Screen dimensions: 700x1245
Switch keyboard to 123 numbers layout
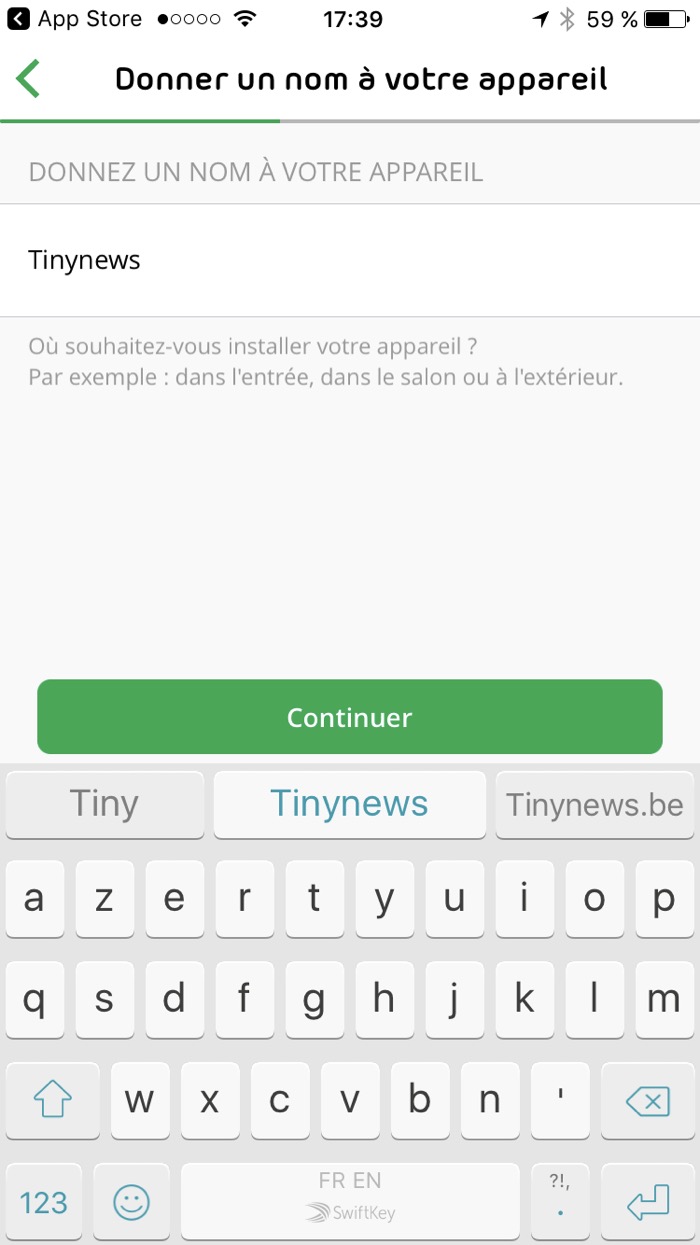[x=44, y=1201]
